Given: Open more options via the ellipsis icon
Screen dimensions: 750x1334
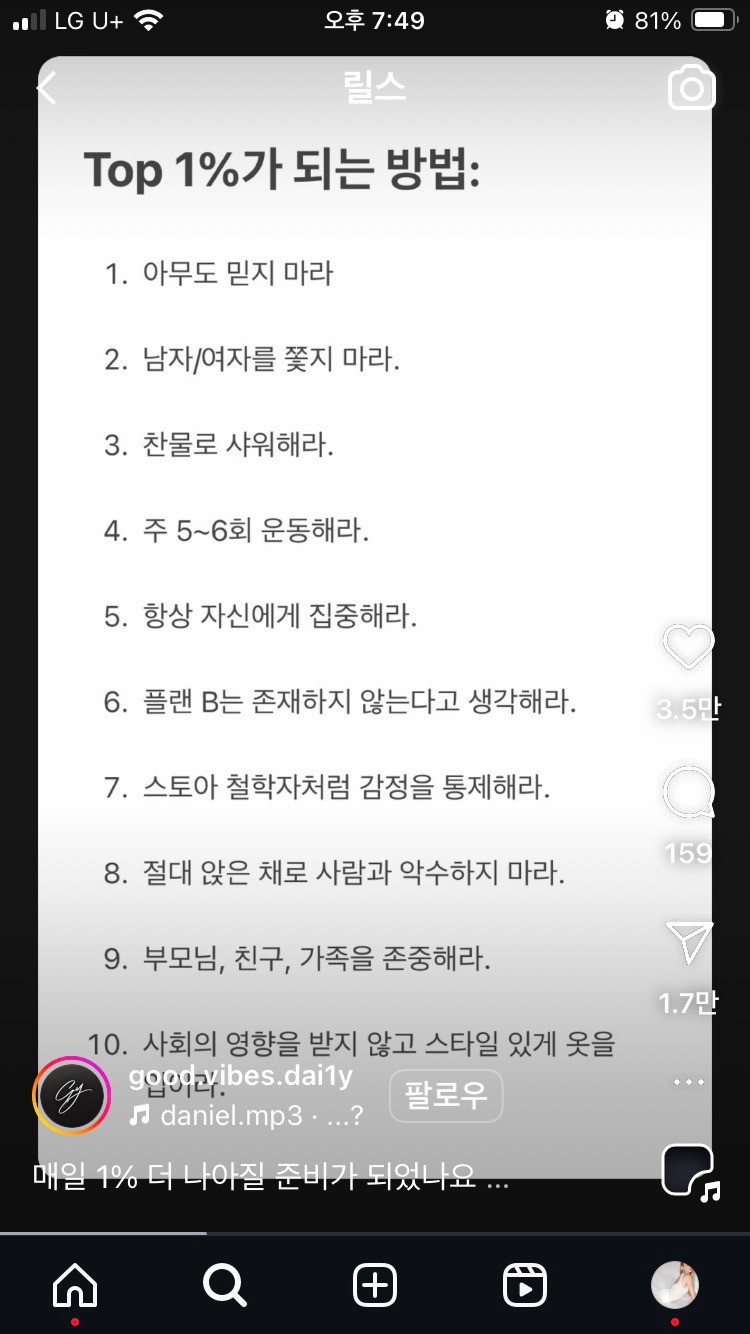Looking at the screenshot, I should (x=688, y=1081).
